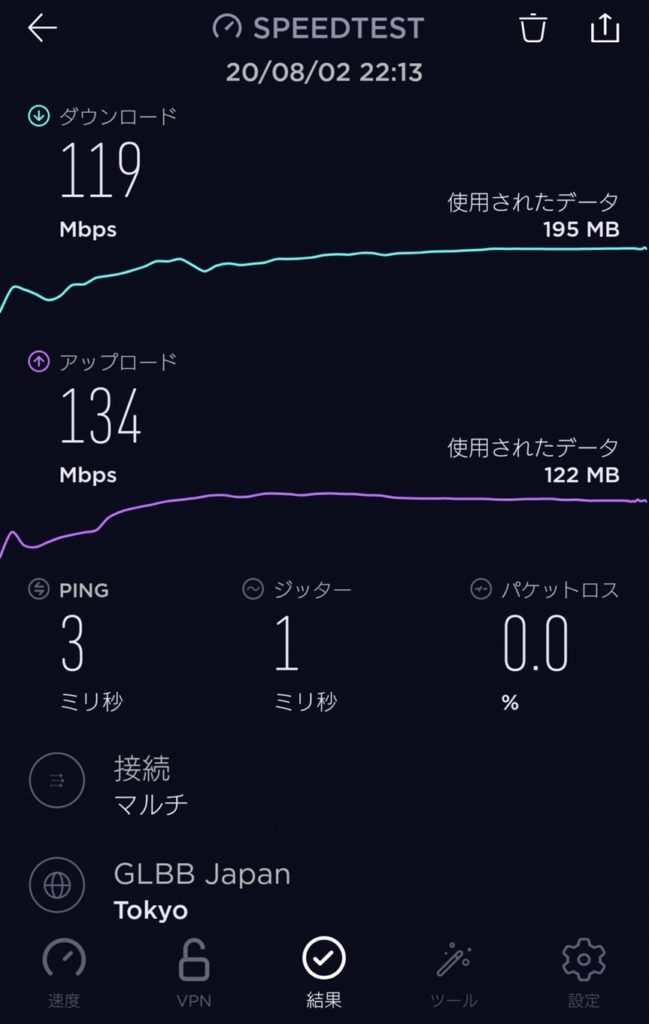
Task: Open the VPN tab
Action: tap(194, 972)
